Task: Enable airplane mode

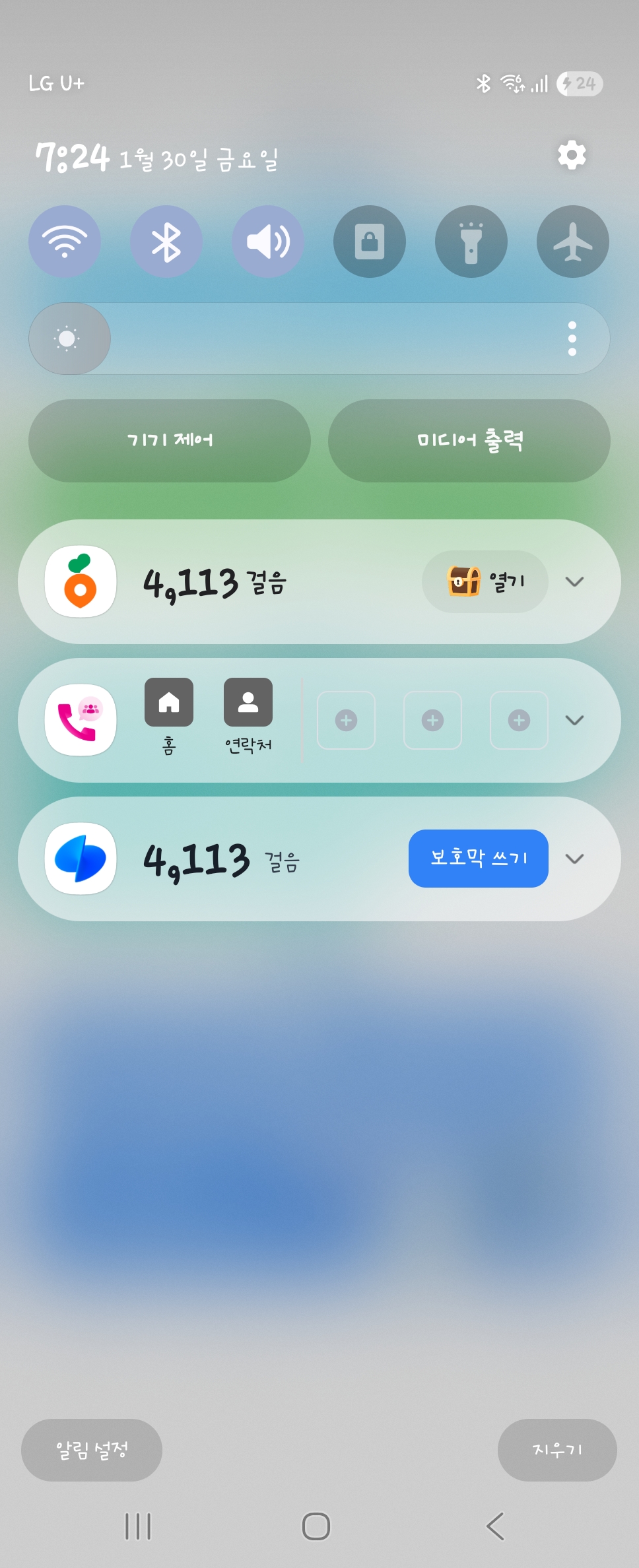Action: click(572, 242)
